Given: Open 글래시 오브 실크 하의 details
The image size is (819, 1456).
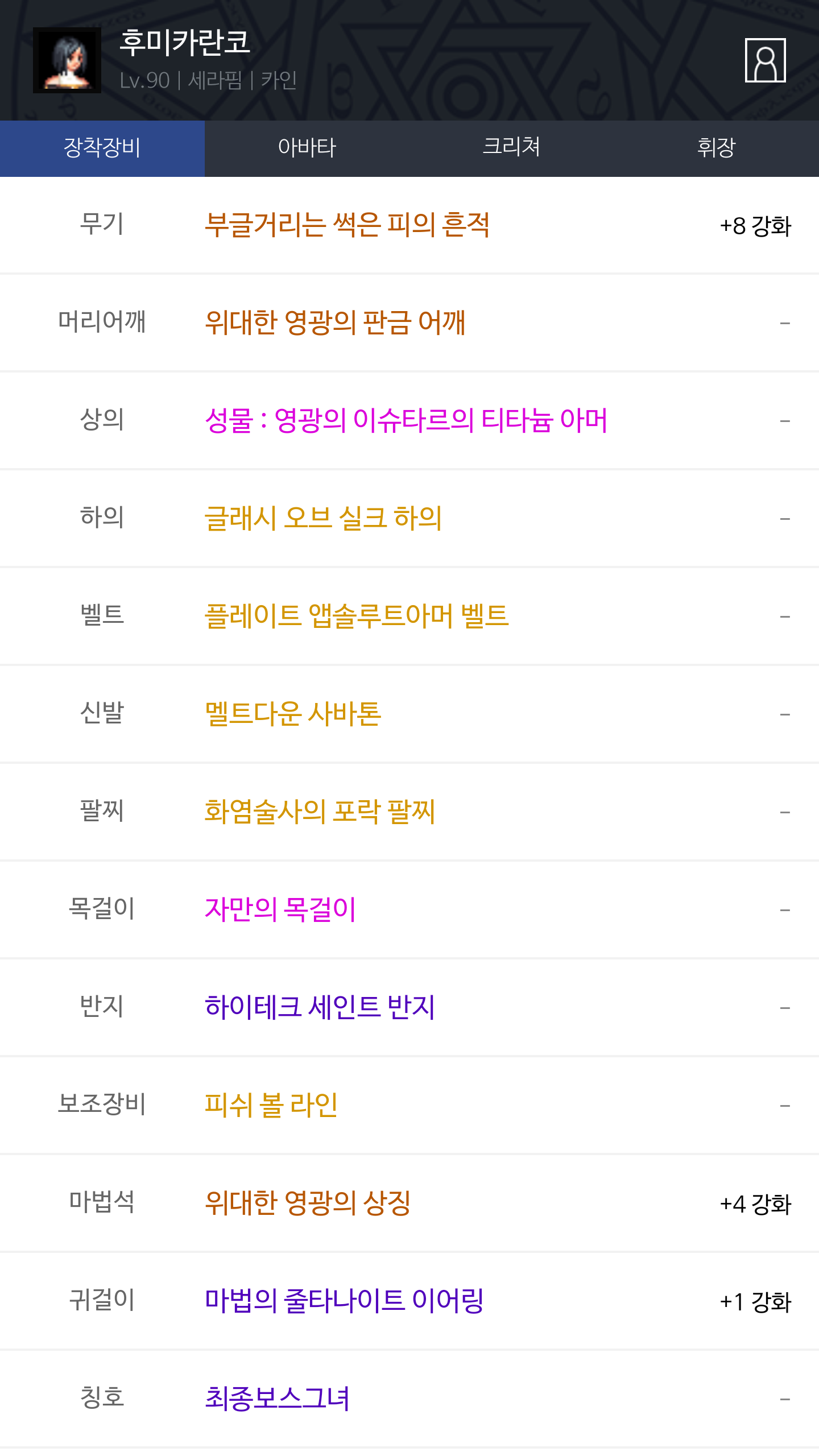Looking at the screenshot, I should coord(323,519).
